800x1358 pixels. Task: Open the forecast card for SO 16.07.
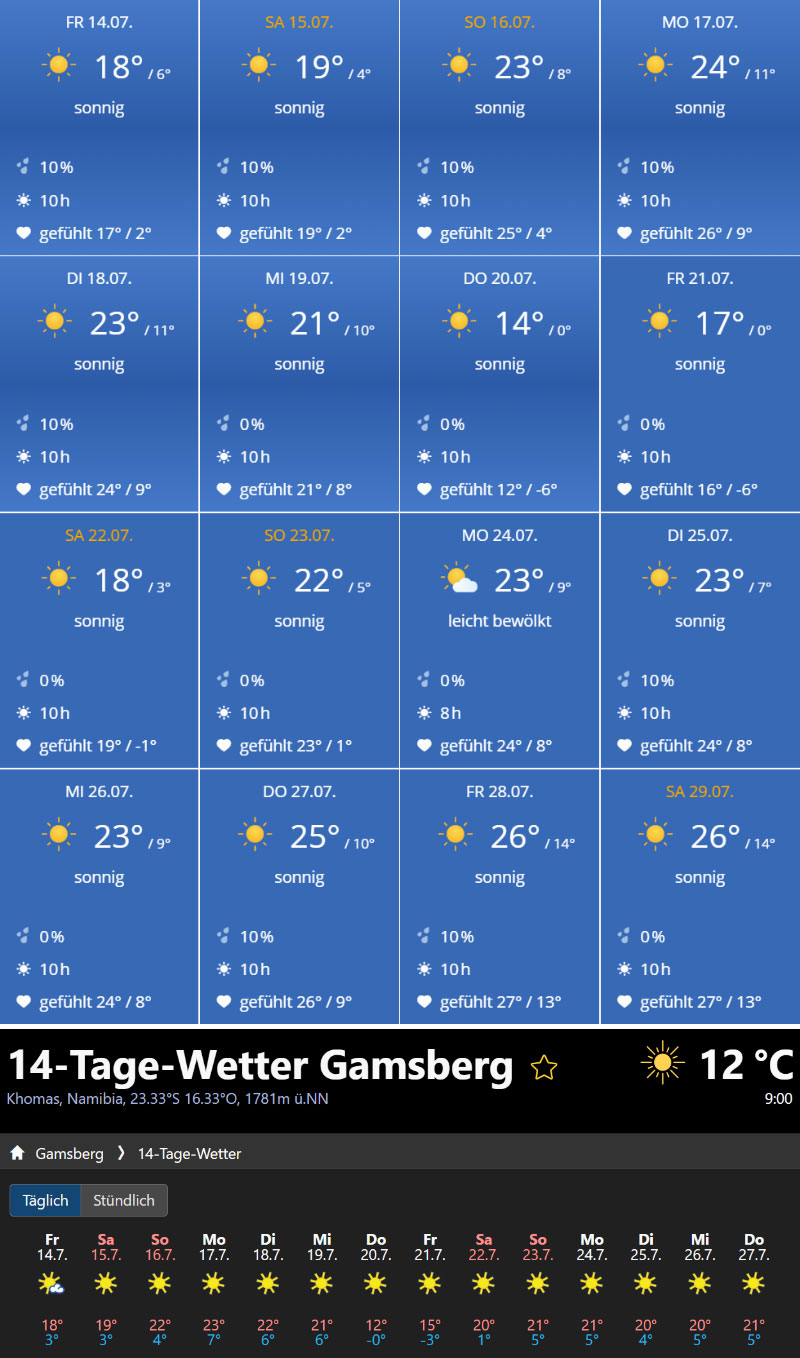499,127
